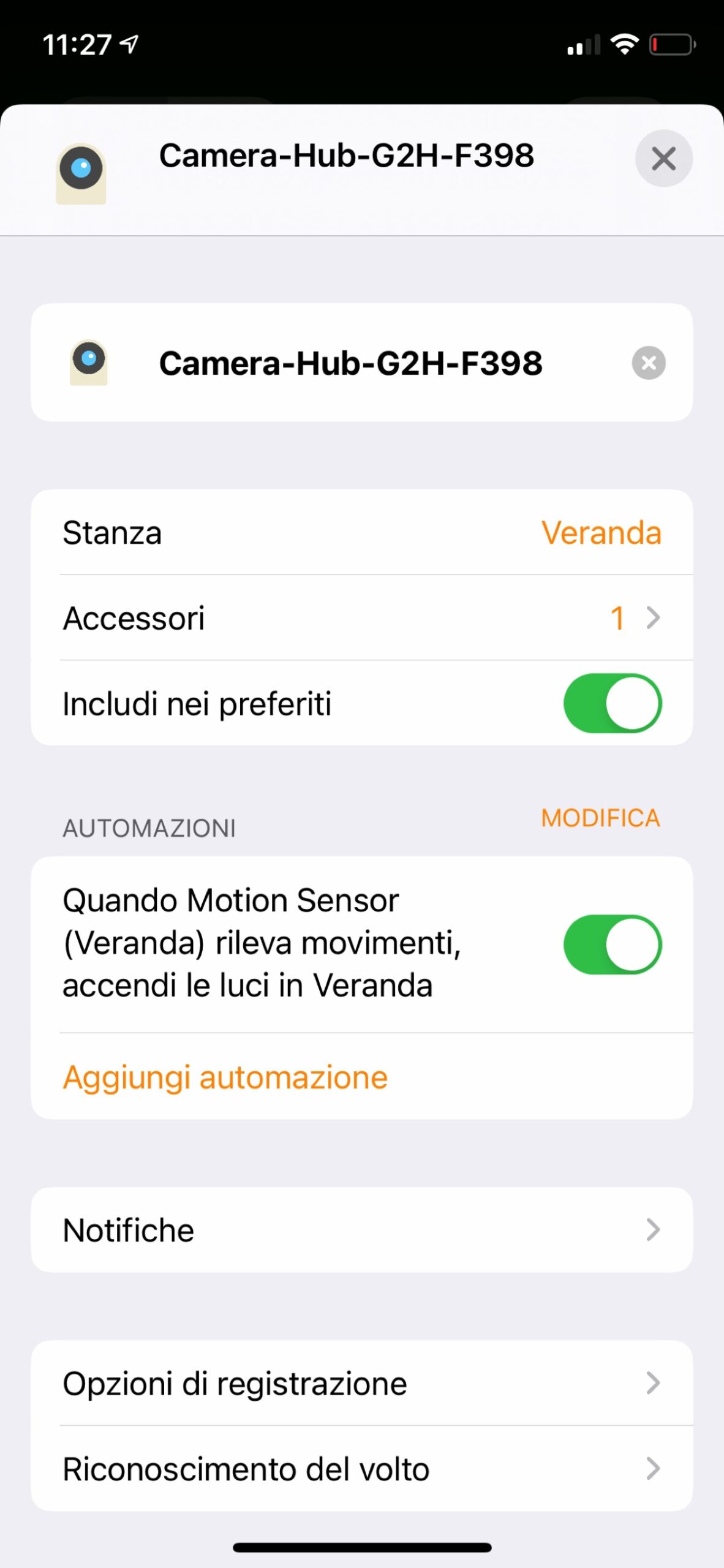Screen dimensions: 724x1568
Task: Clear the camera name text field
Action: click(x=649, y=363)
